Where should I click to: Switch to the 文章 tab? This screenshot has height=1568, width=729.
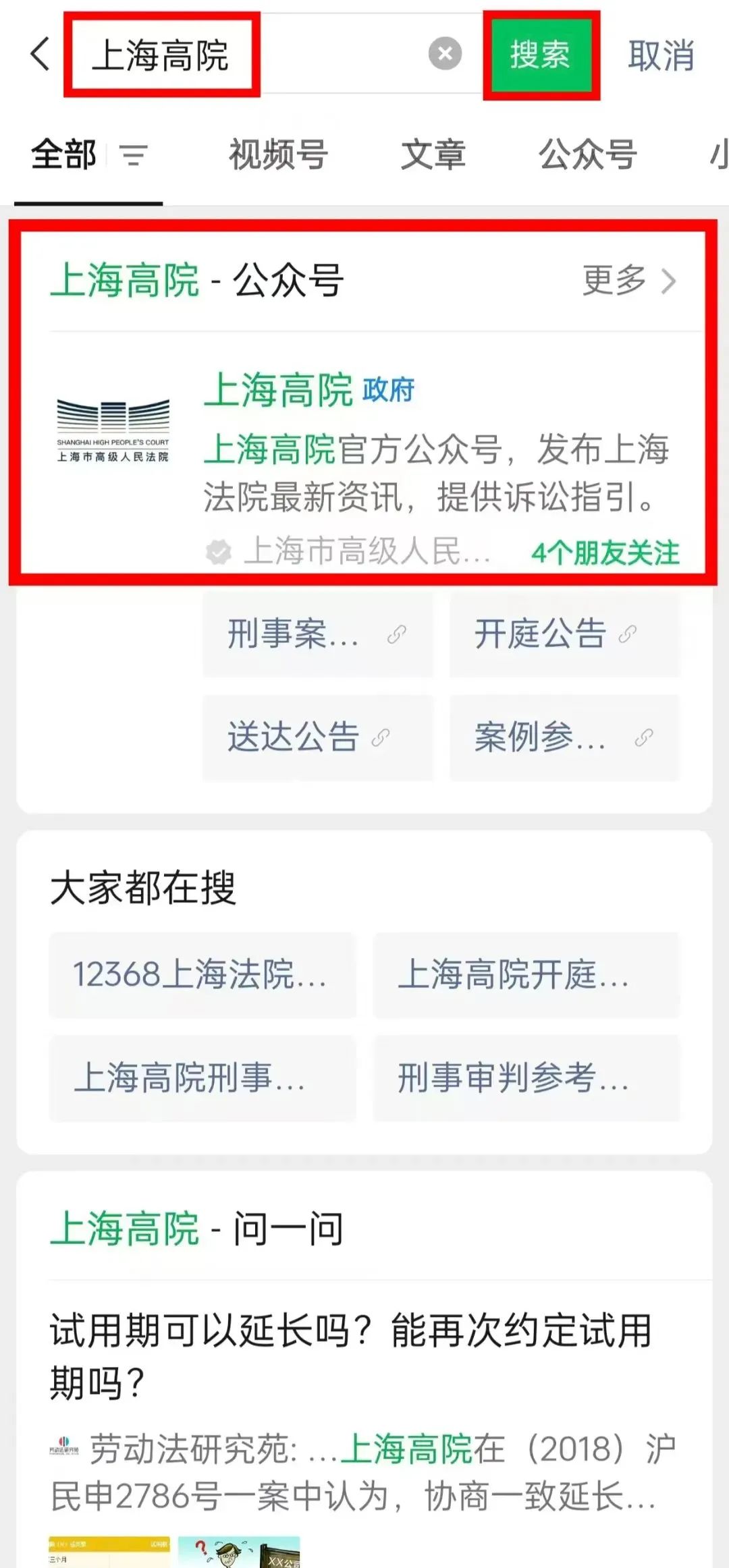[x=433, y=155]
